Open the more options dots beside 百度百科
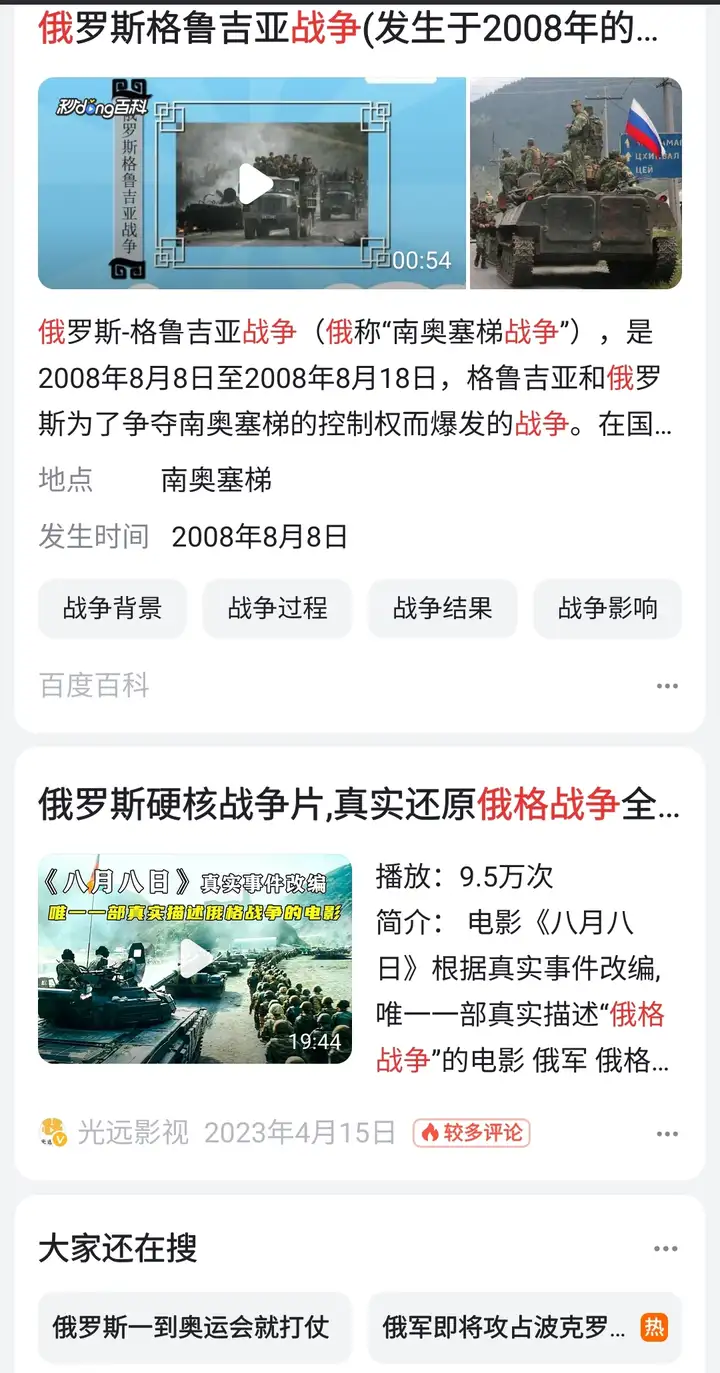This screenshot has width=720, height=1373. pyautogui.click(x=667, y=686)
